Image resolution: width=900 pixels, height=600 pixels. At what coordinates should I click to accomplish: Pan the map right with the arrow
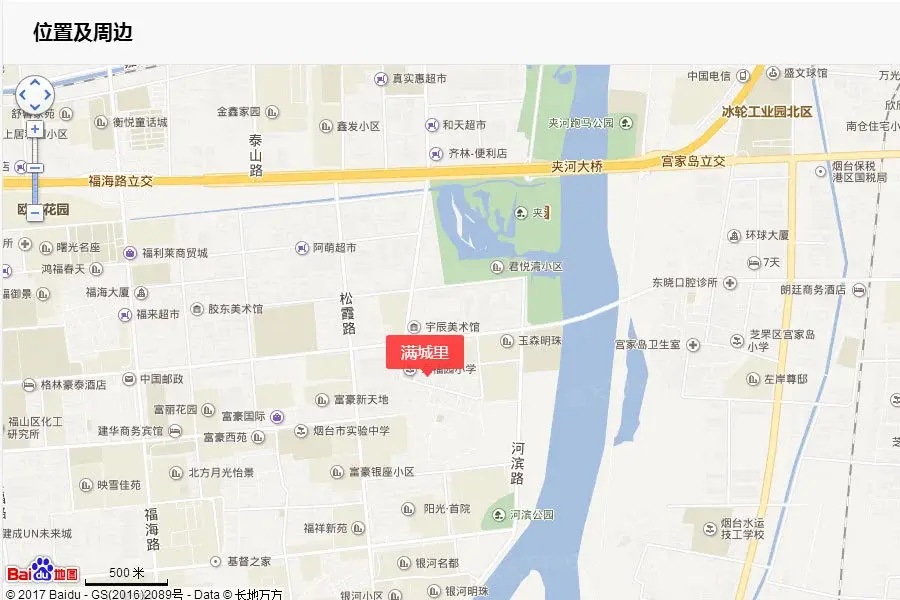47,94
